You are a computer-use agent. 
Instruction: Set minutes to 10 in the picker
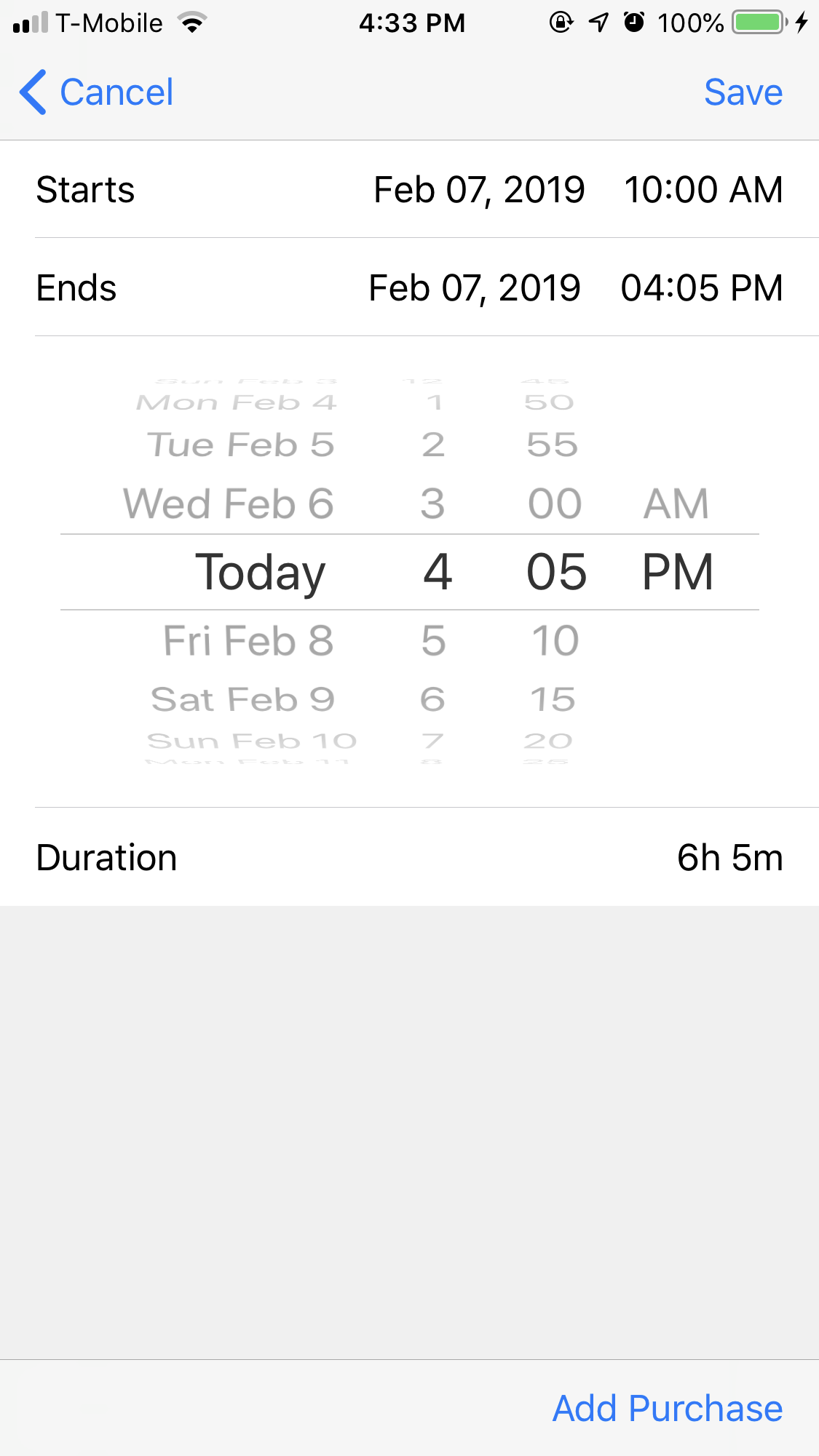tap(555, 641)
